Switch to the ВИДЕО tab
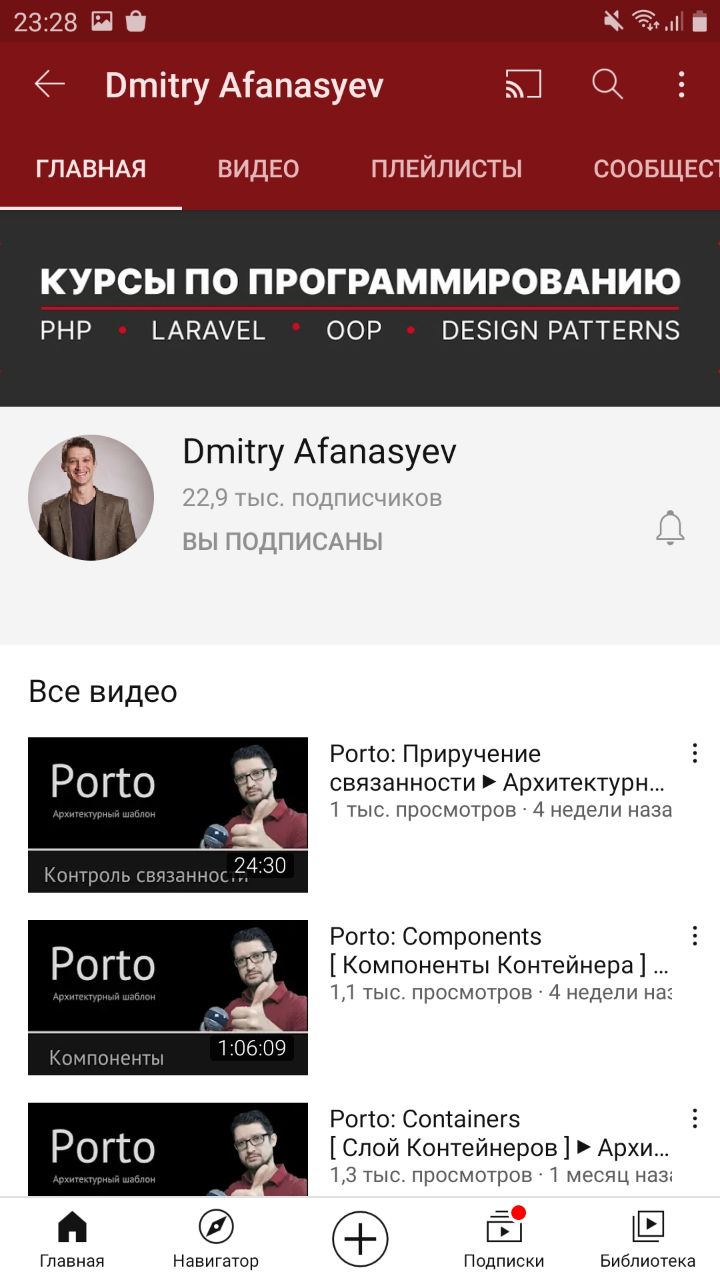This screenshot has width=720, height=1280. (x=258, y=169)
